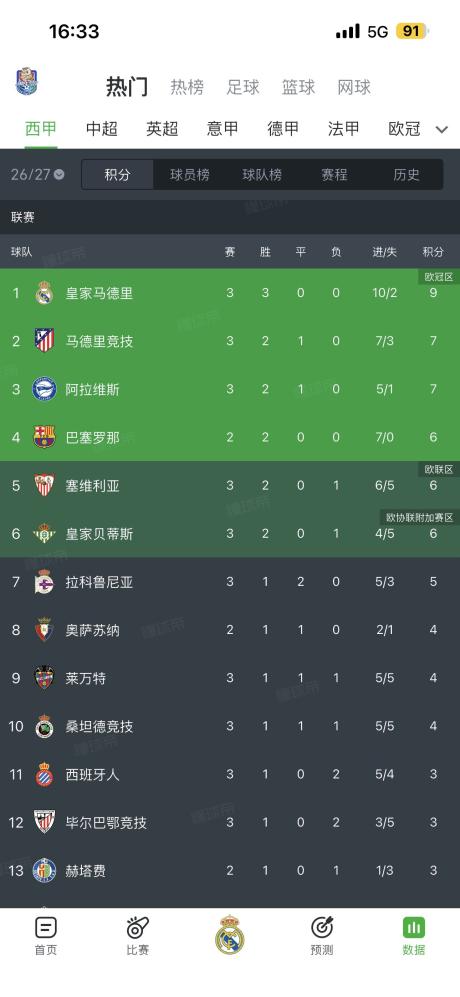Select the 英超 league tab
The image size is (460, 997).
162,129
